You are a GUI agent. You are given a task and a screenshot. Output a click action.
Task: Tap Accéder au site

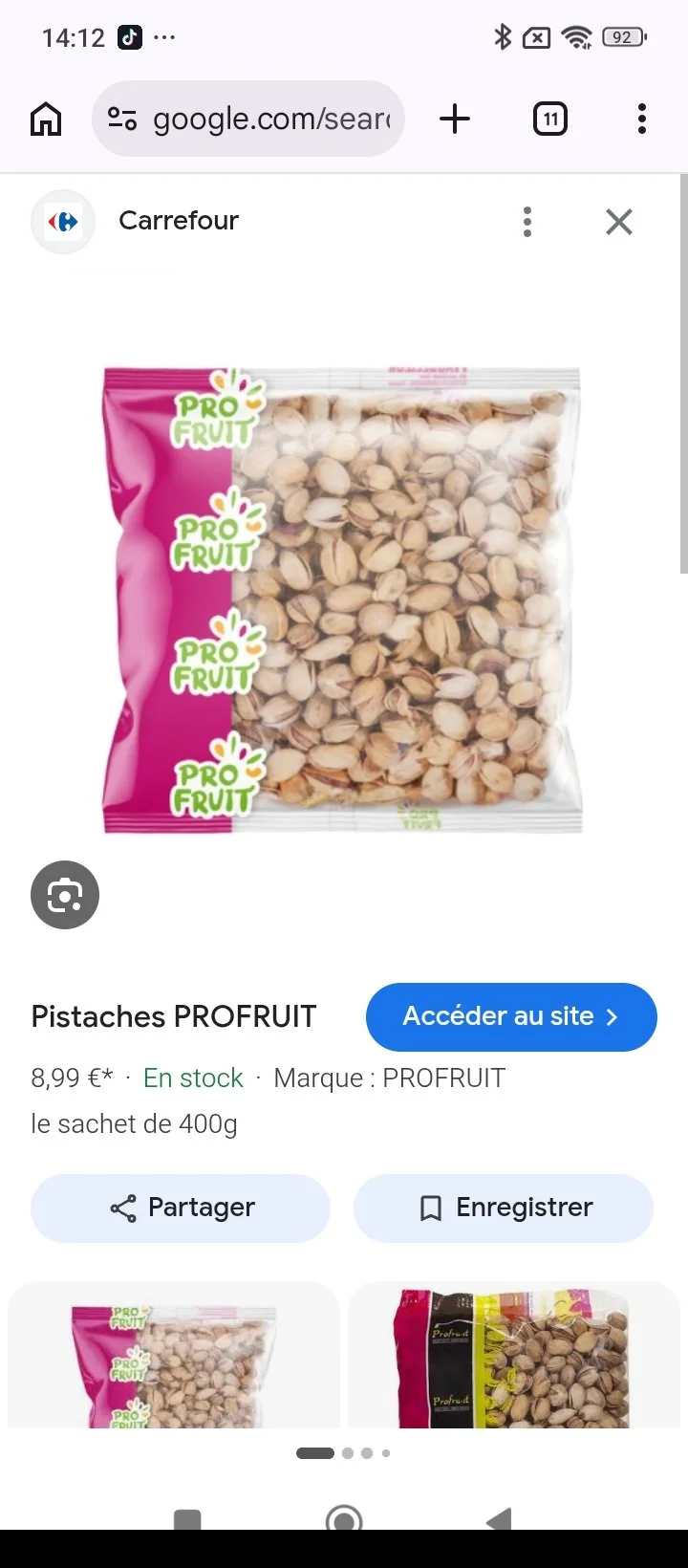pyautogui.click(x=511, y=1016)
